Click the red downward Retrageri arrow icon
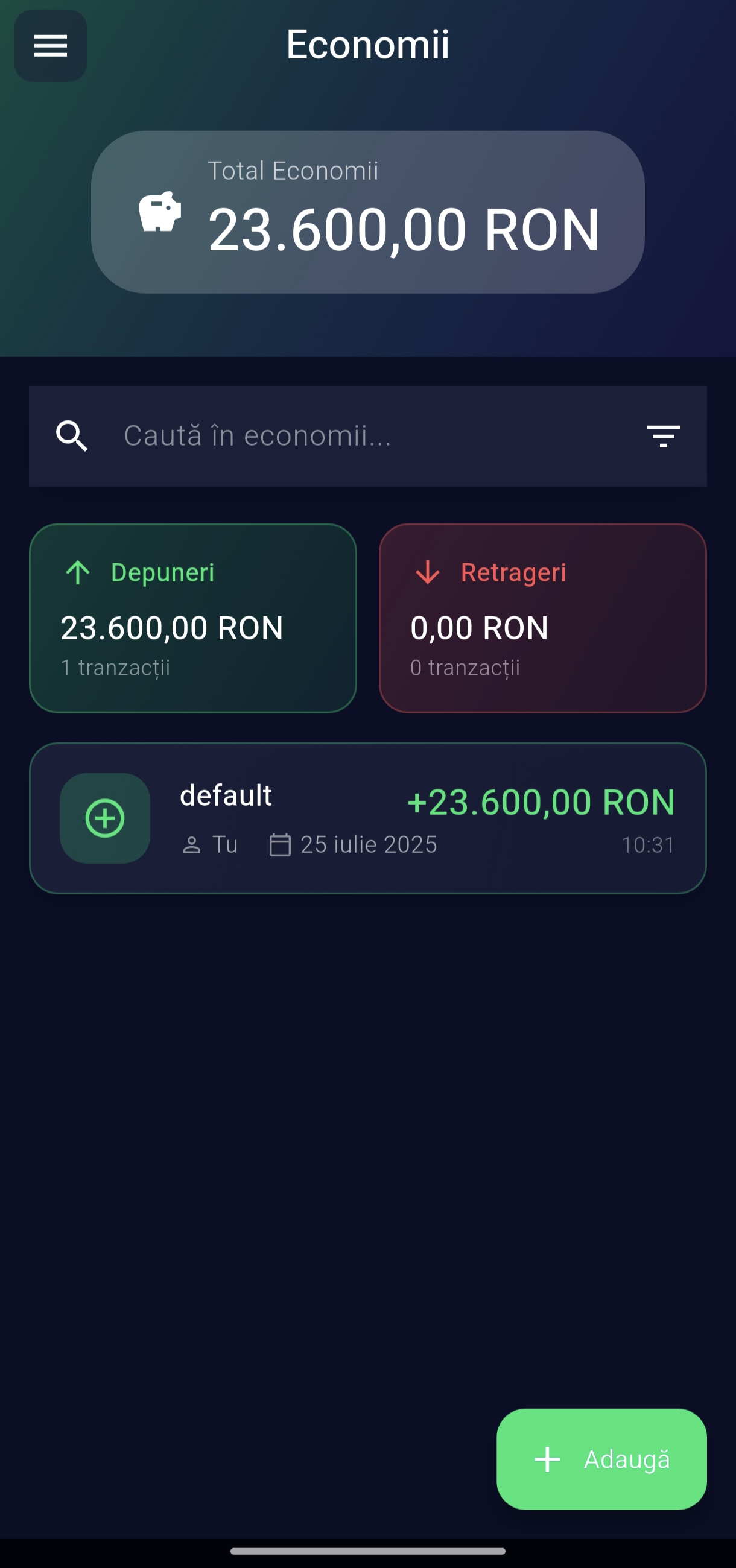 [427, 572]
